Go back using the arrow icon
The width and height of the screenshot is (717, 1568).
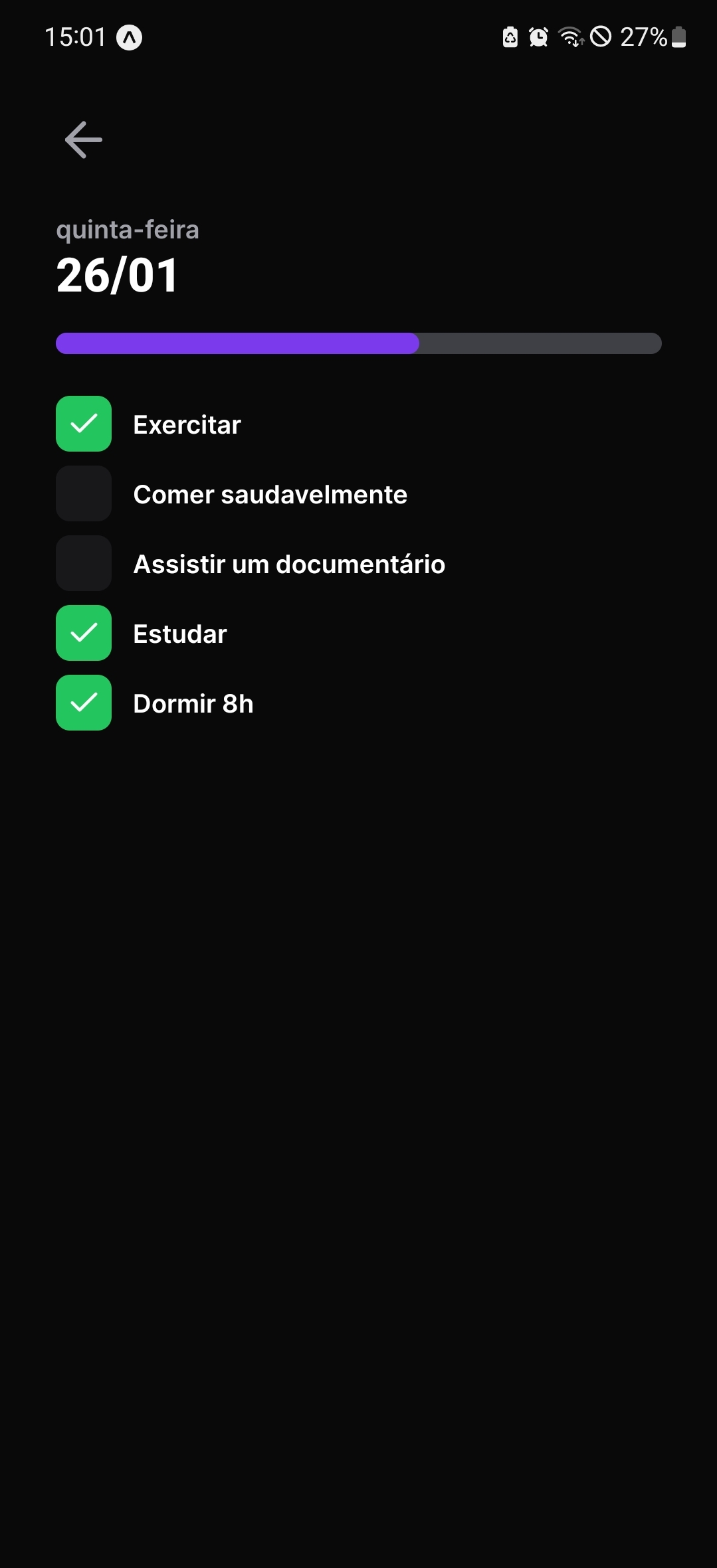point(84,139)
